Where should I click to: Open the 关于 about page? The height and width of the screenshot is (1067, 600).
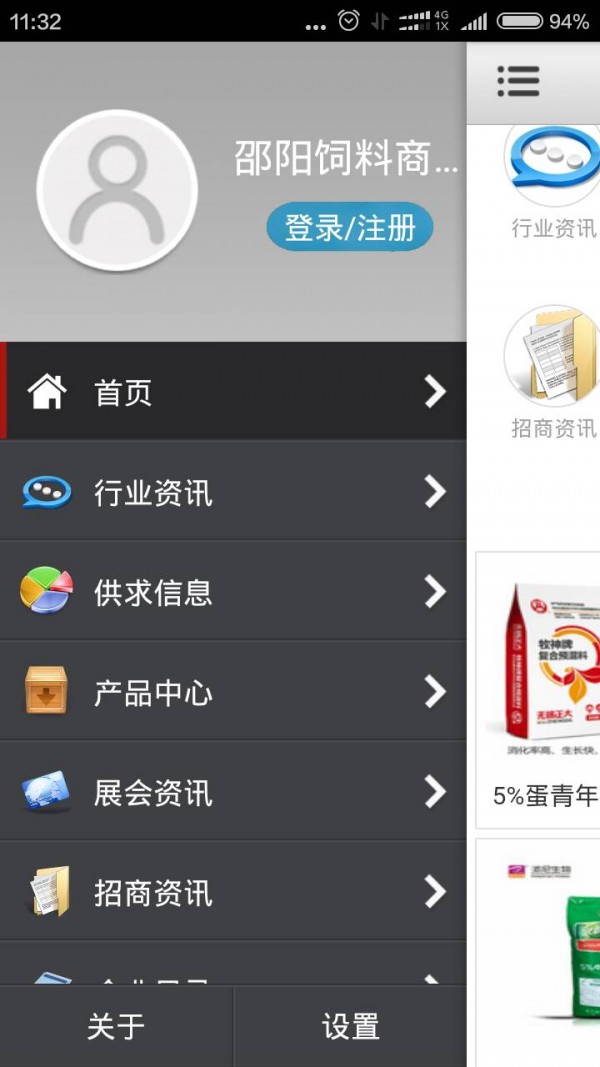(116, 1026)
